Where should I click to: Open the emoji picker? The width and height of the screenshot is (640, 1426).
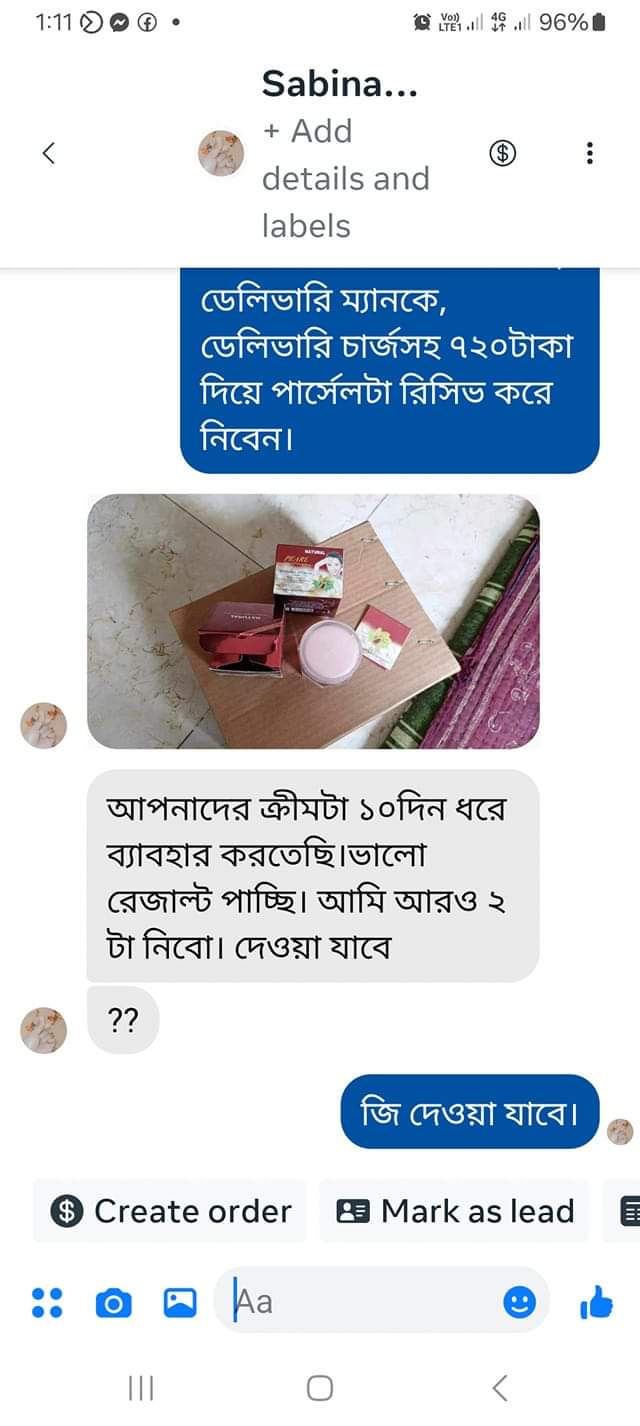[518, 1302]
